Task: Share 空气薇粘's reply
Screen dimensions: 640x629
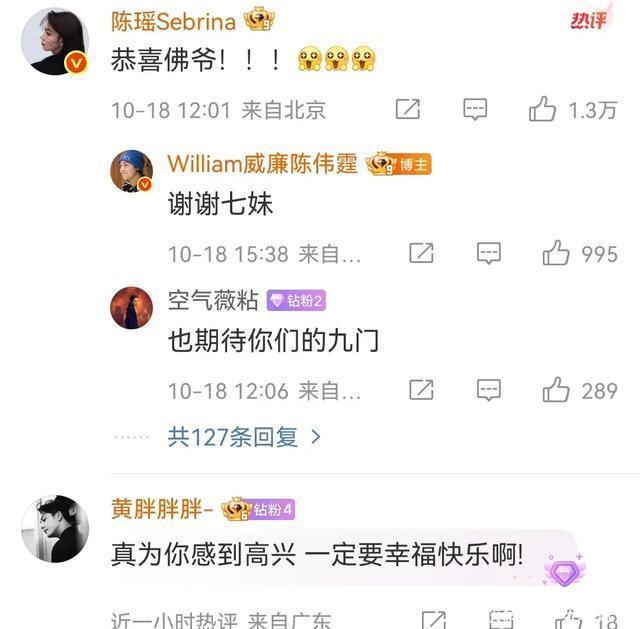Action: (421, 390)
